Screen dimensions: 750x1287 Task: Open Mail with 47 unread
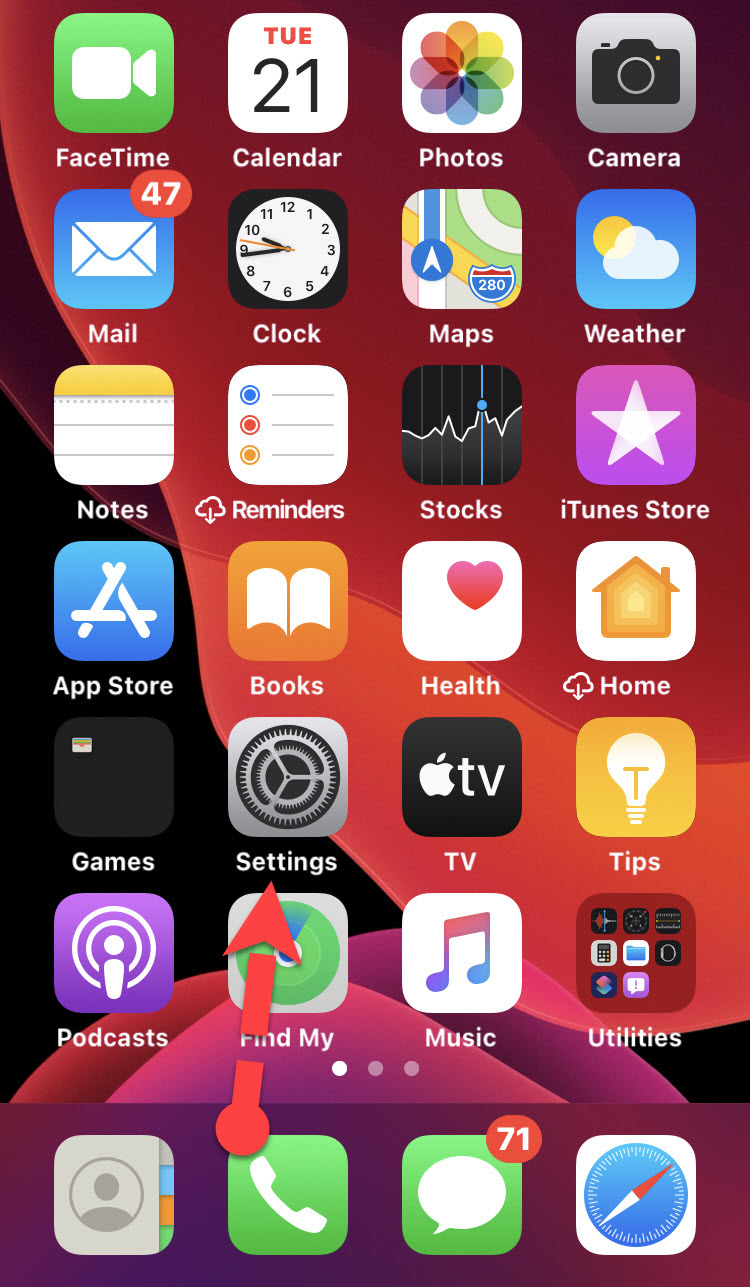coord(113,249)
